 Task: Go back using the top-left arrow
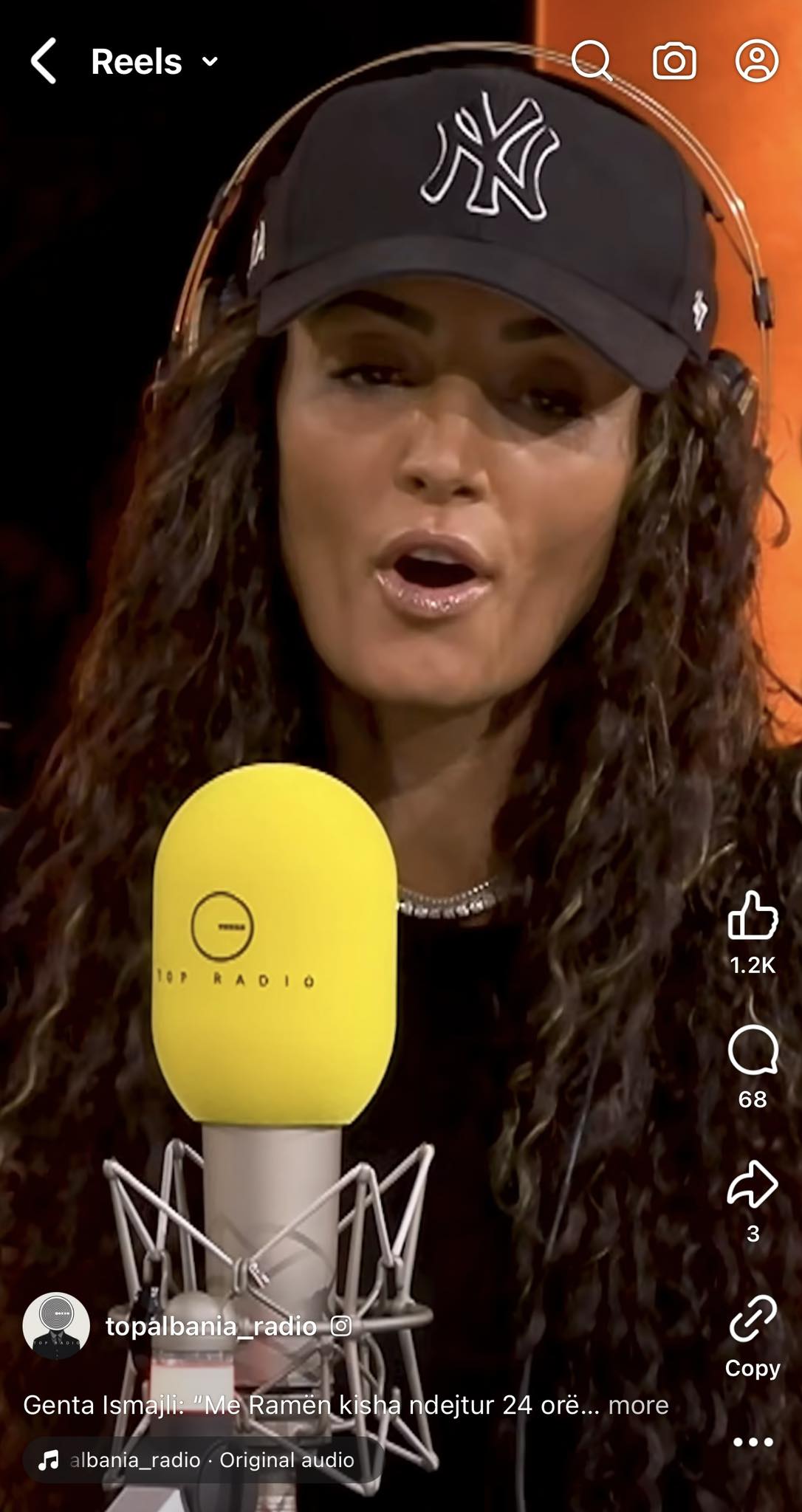[x=44, y=61]
